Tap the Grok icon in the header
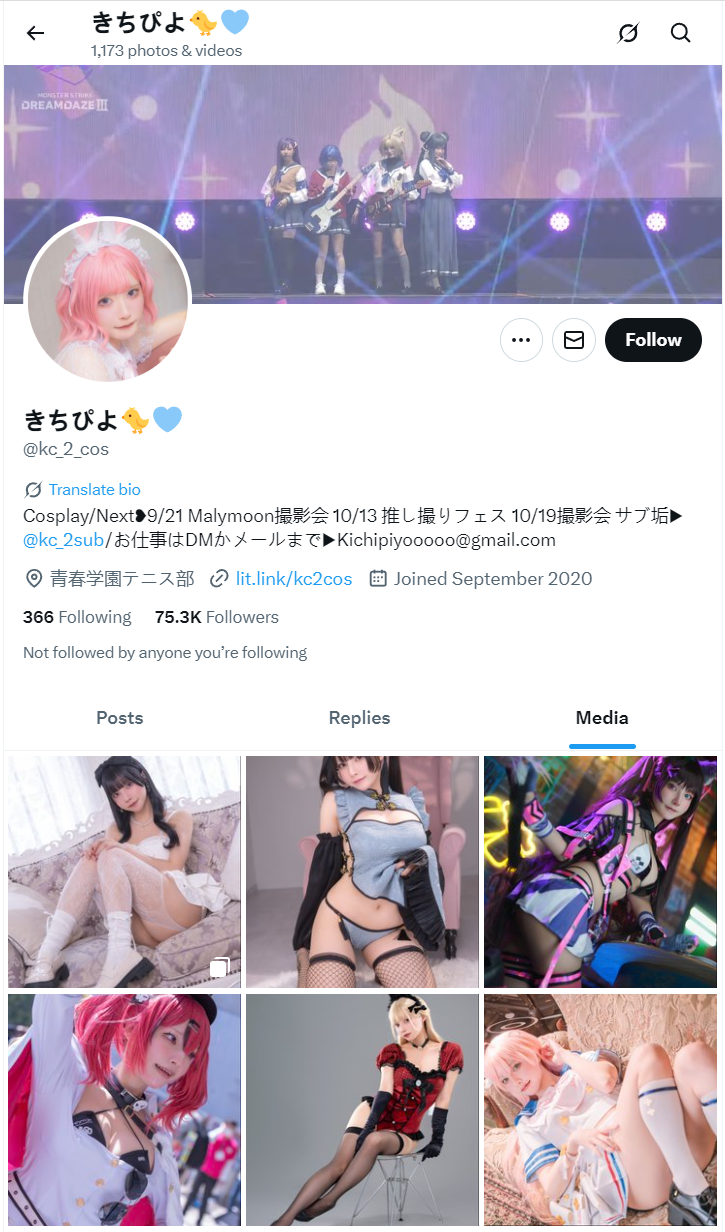 [627, 33]
